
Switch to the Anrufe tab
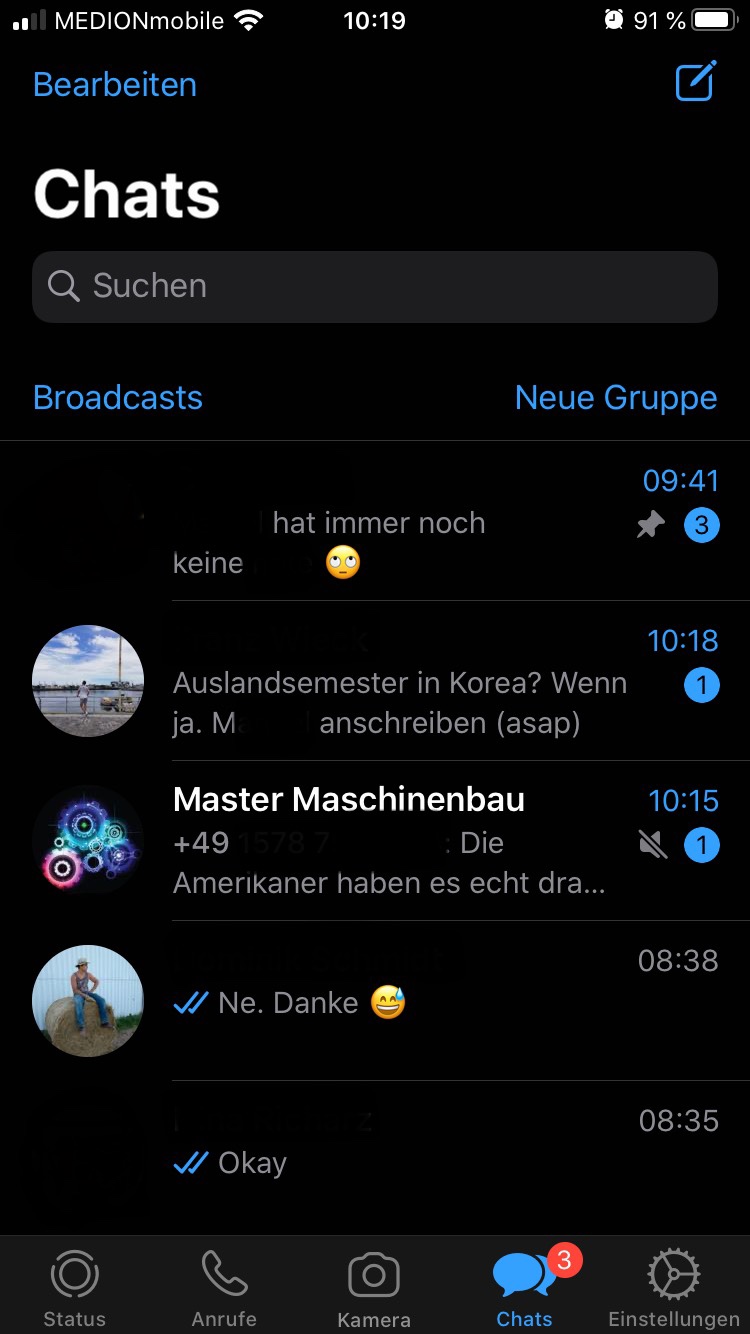pos(224,1287)
